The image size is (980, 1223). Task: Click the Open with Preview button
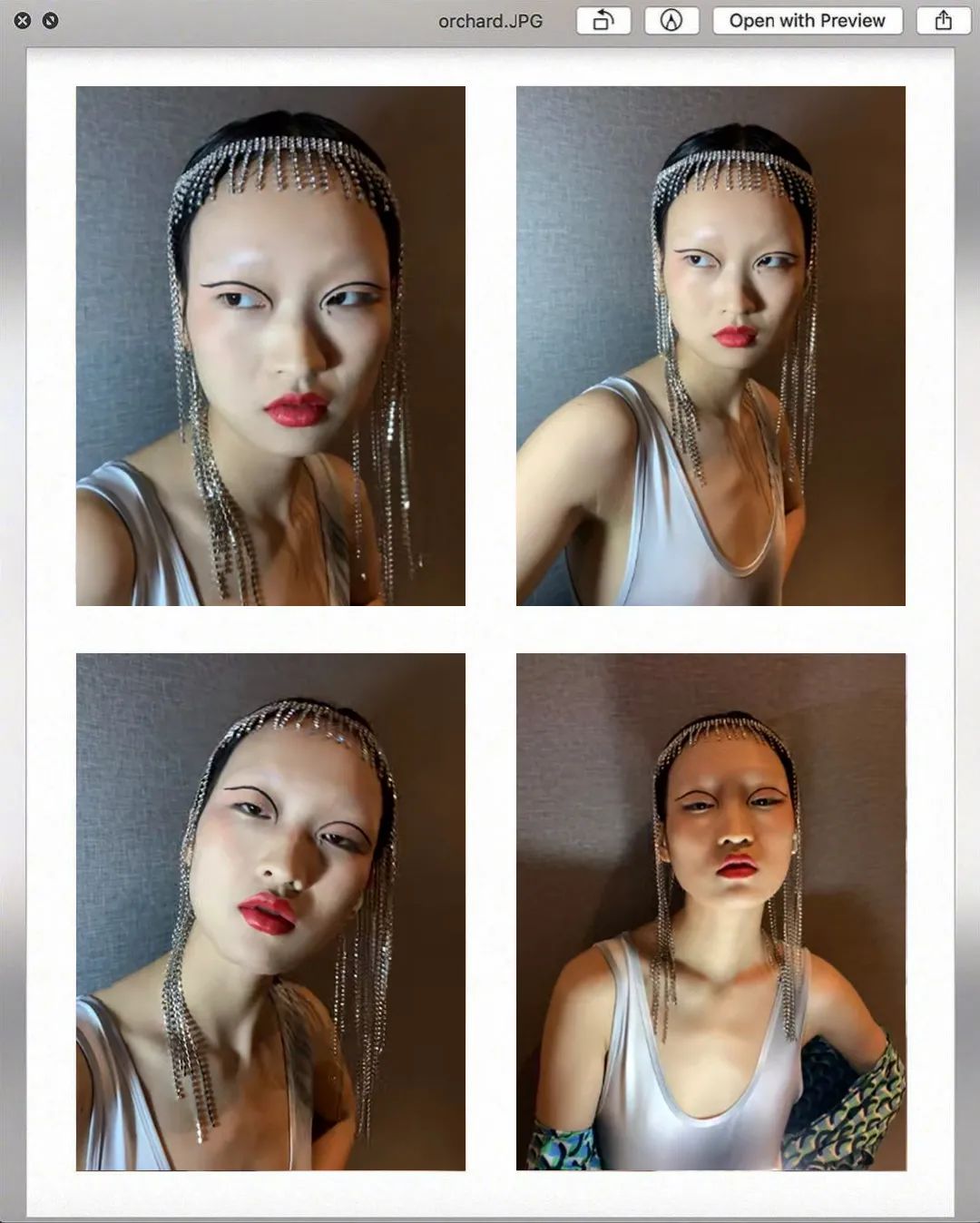[807, 20]
